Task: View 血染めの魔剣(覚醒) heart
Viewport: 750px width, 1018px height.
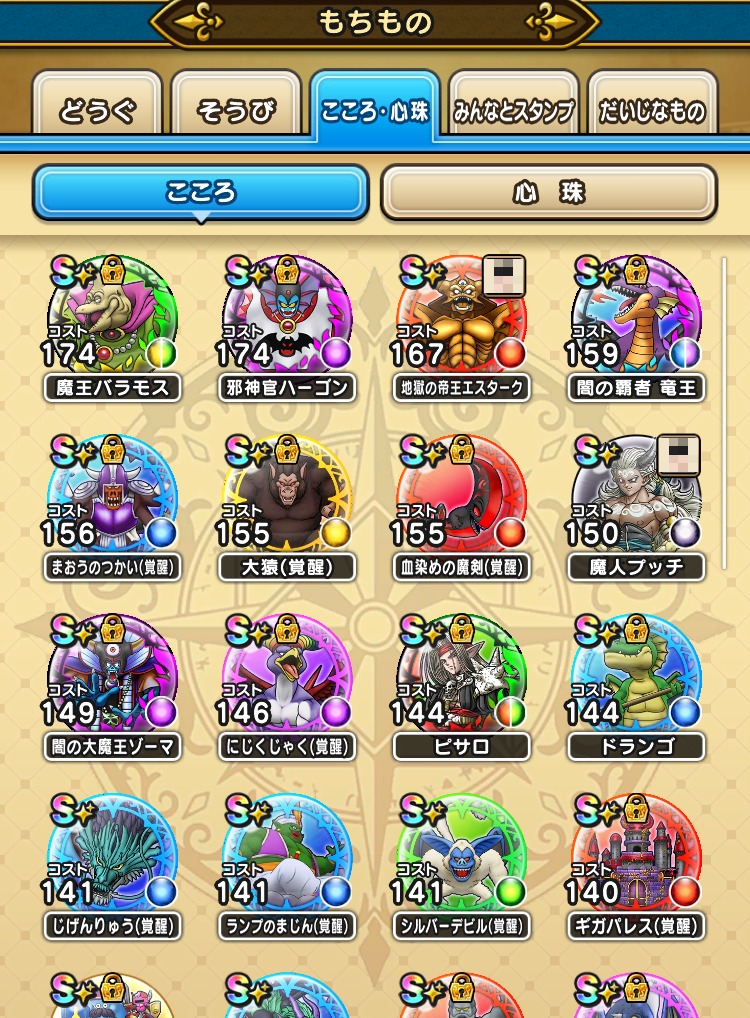Action: click(461, 498)
